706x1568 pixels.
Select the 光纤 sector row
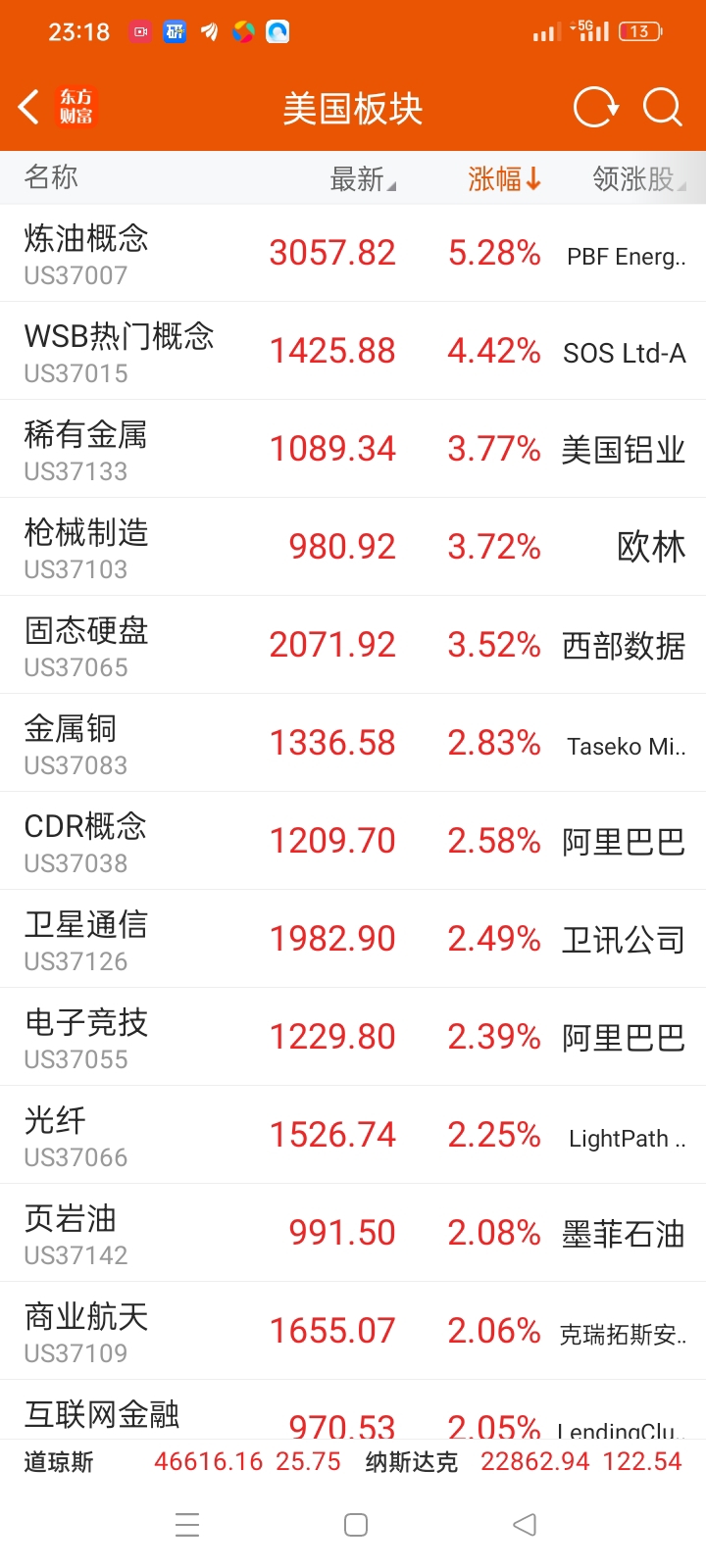(x=353, y=1135)
